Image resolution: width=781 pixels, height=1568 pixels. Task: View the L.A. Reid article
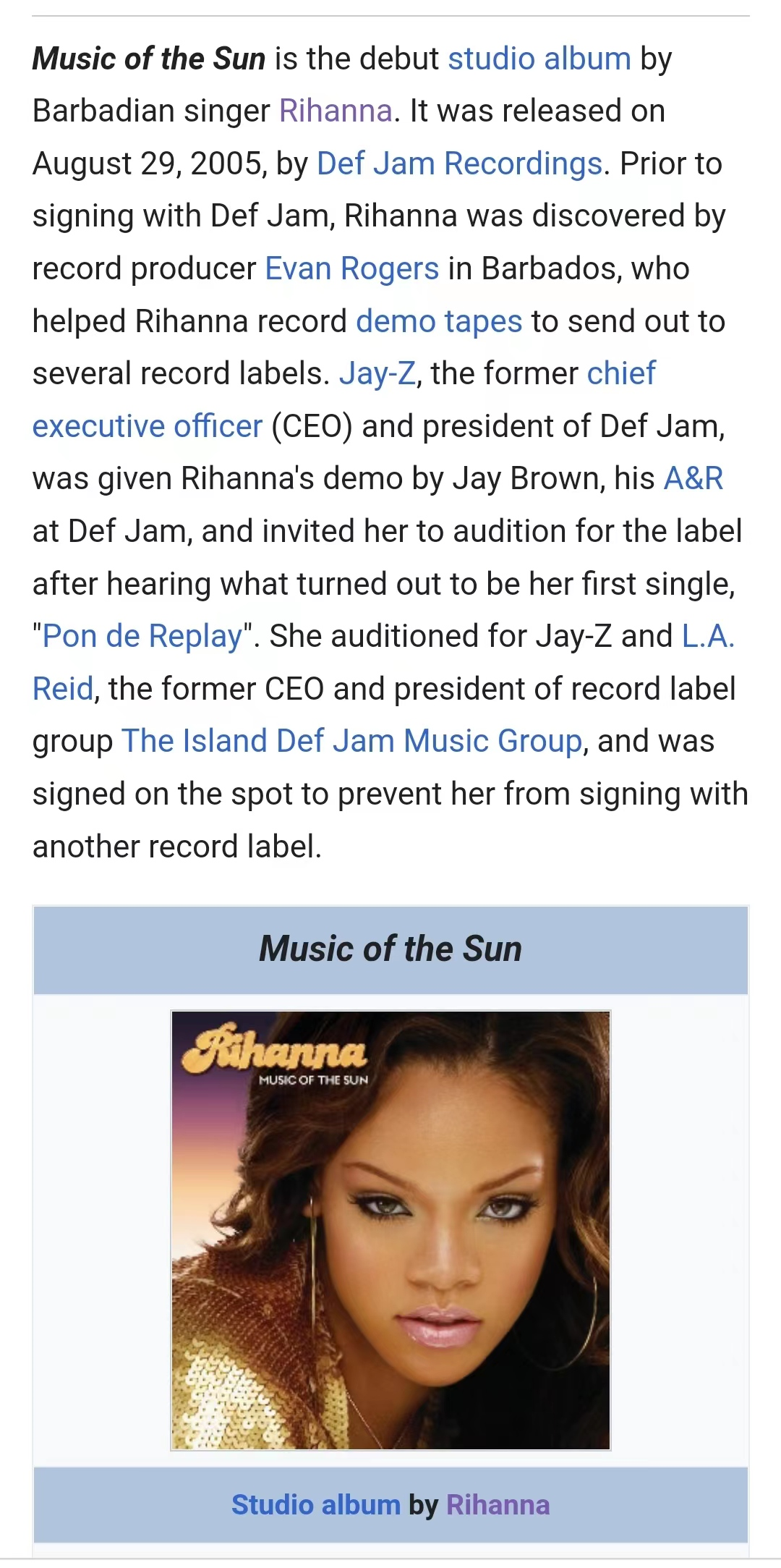click(x=63, y=689)
